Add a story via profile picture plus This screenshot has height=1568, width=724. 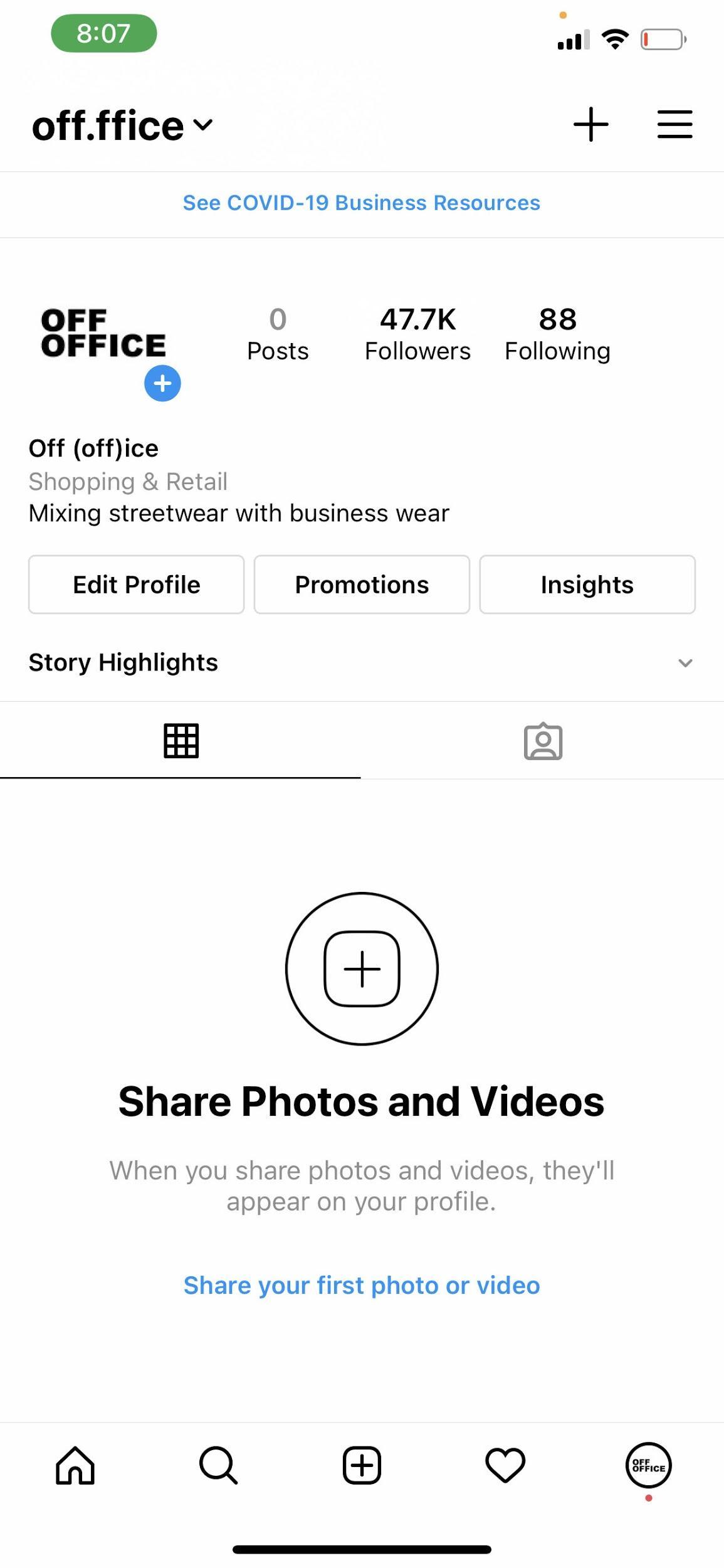coord(162,383)
